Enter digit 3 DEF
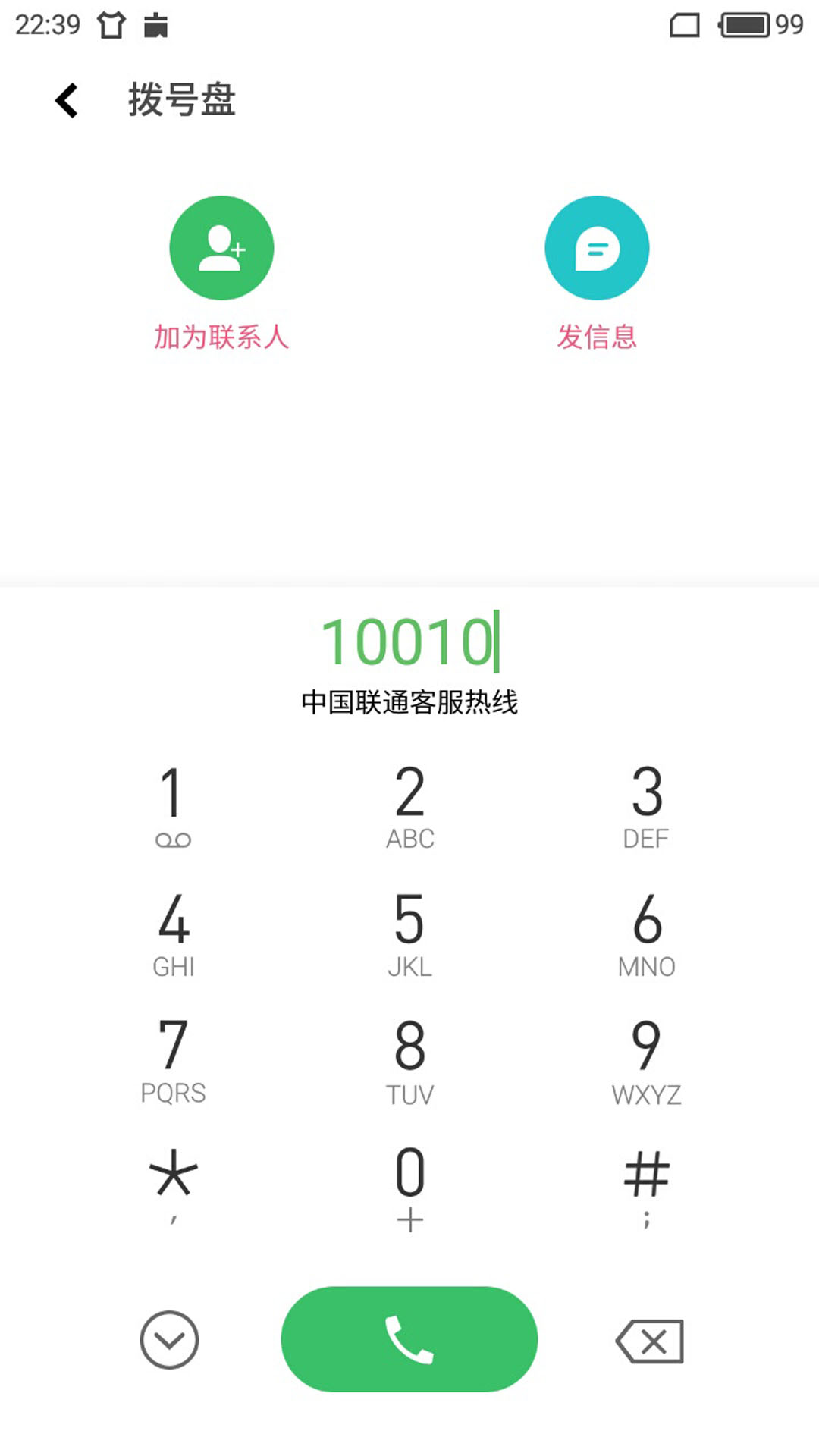 tap(646, 806)
